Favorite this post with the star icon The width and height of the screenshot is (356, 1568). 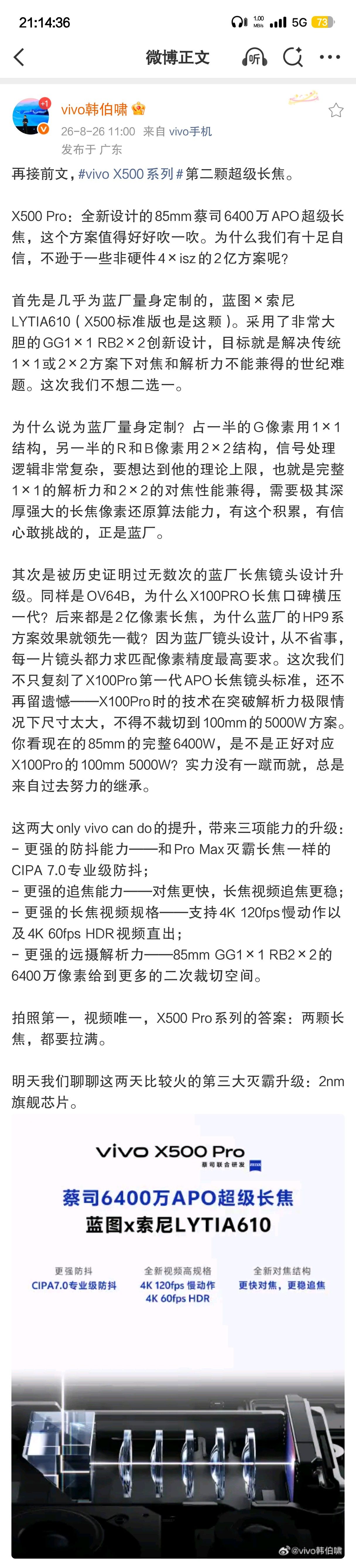[x=336, y=110]
